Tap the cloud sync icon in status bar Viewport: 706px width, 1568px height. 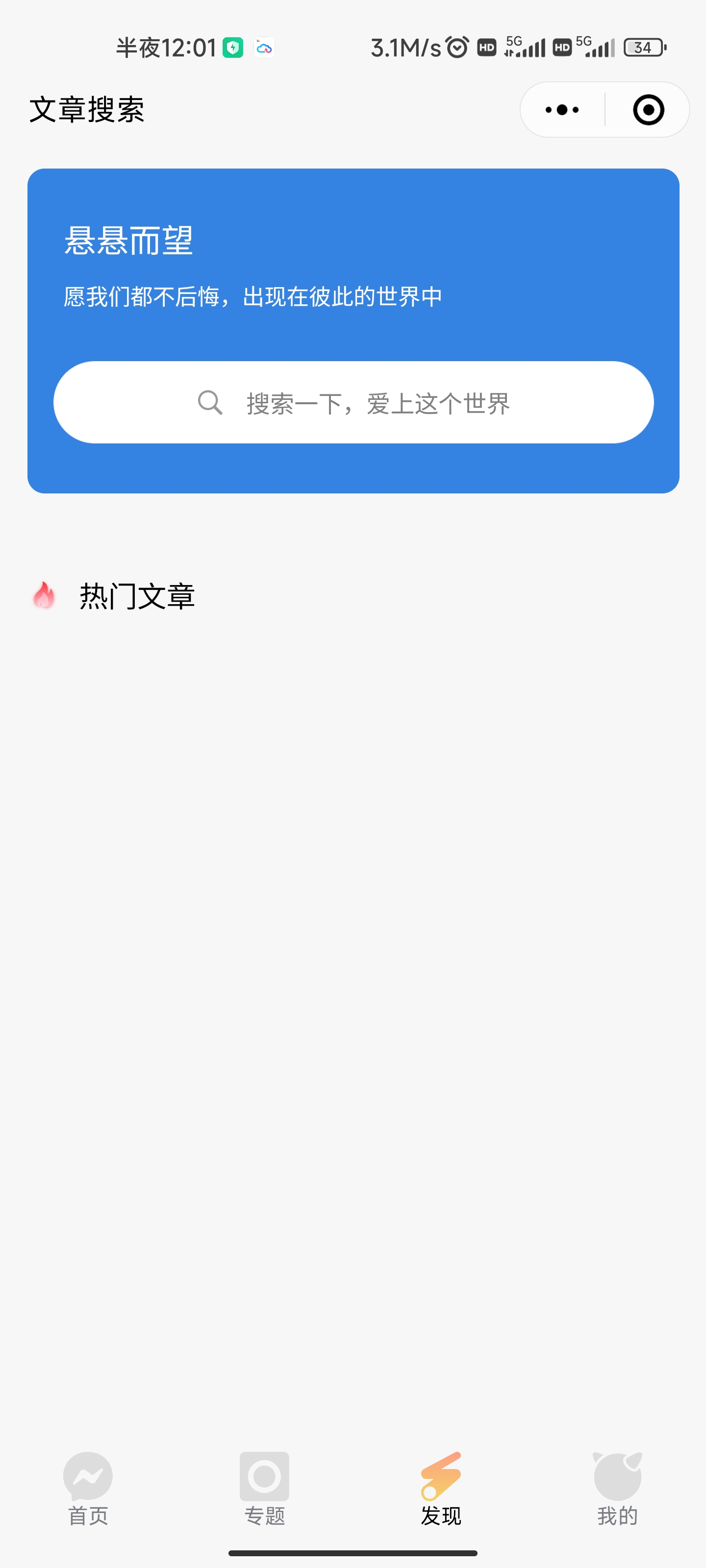coord(264,47)
